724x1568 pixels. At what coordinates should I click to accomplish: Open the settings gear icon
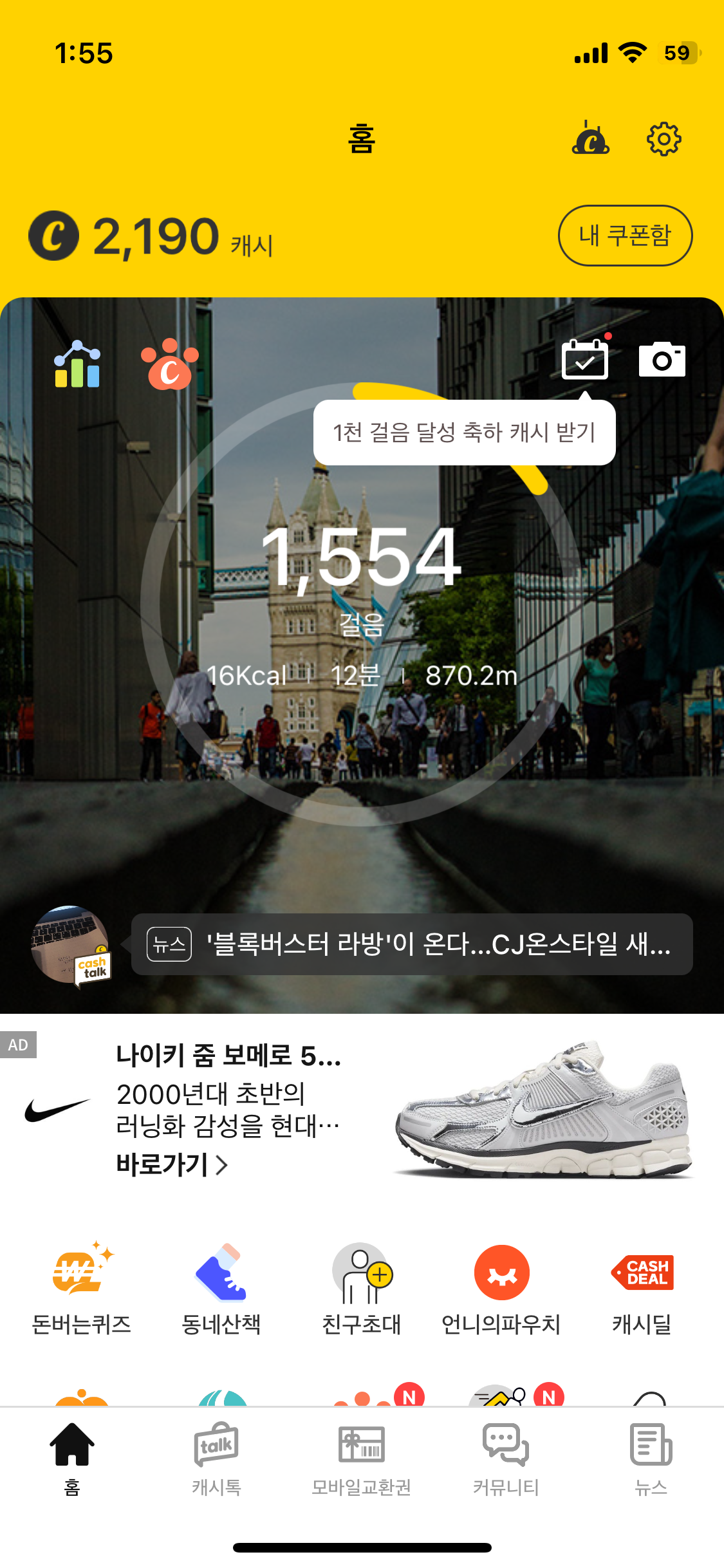coord(664,139)
